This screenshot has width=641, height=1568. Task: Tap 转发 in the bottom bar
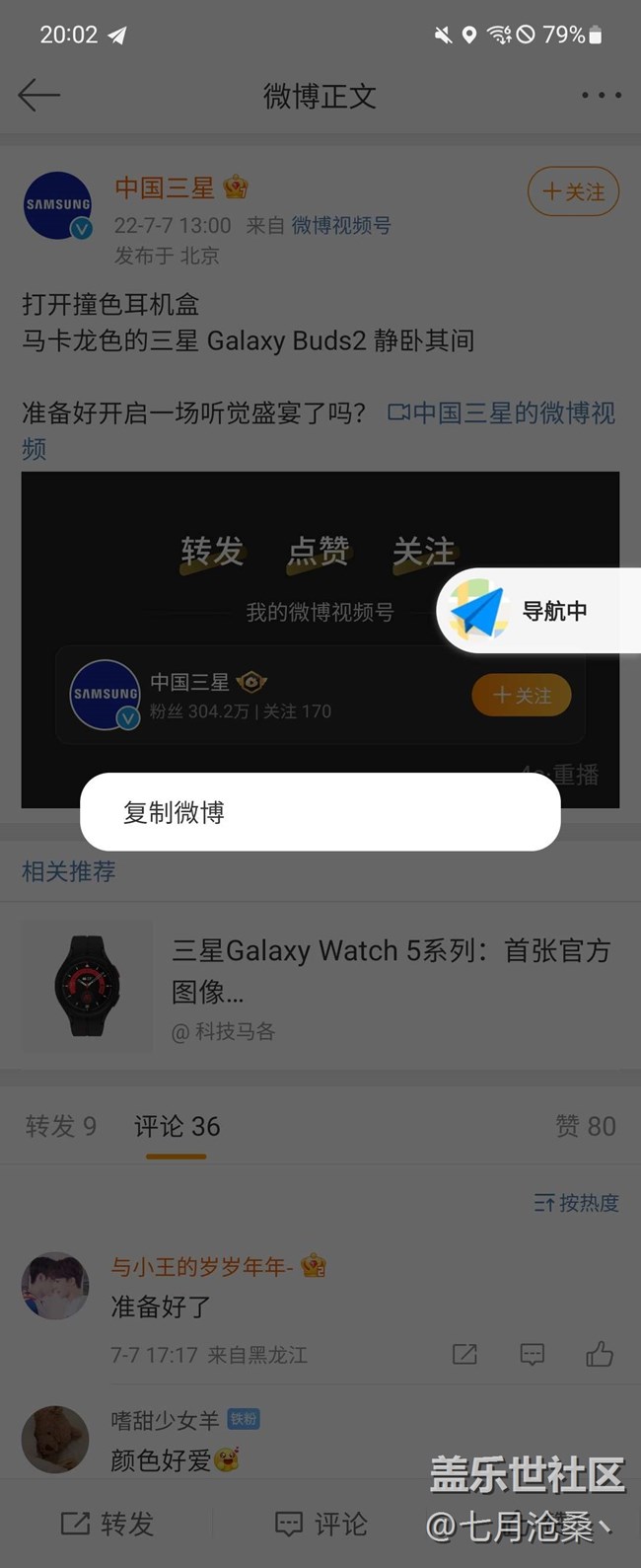pyautogui.click(x=107, y=1524)
